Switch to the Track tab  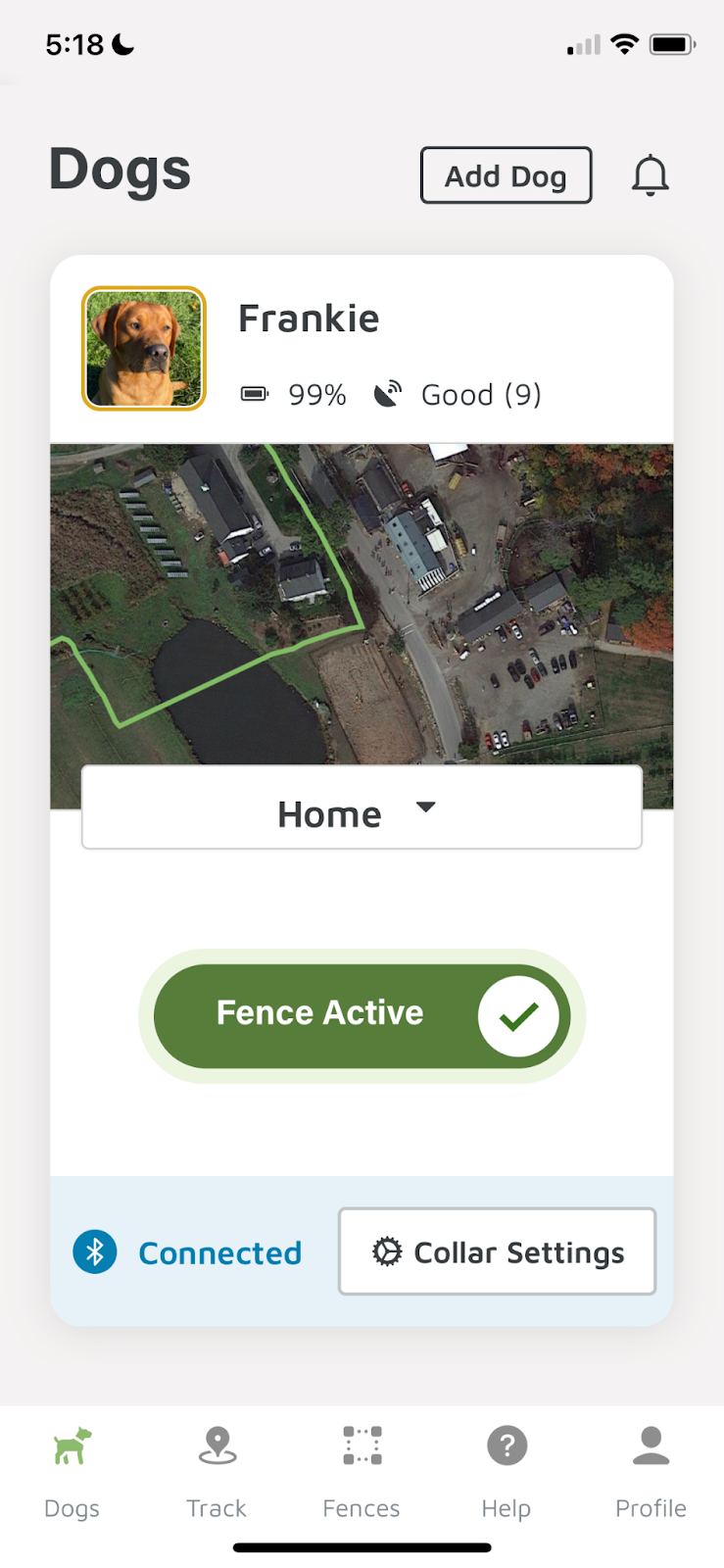217,1470
